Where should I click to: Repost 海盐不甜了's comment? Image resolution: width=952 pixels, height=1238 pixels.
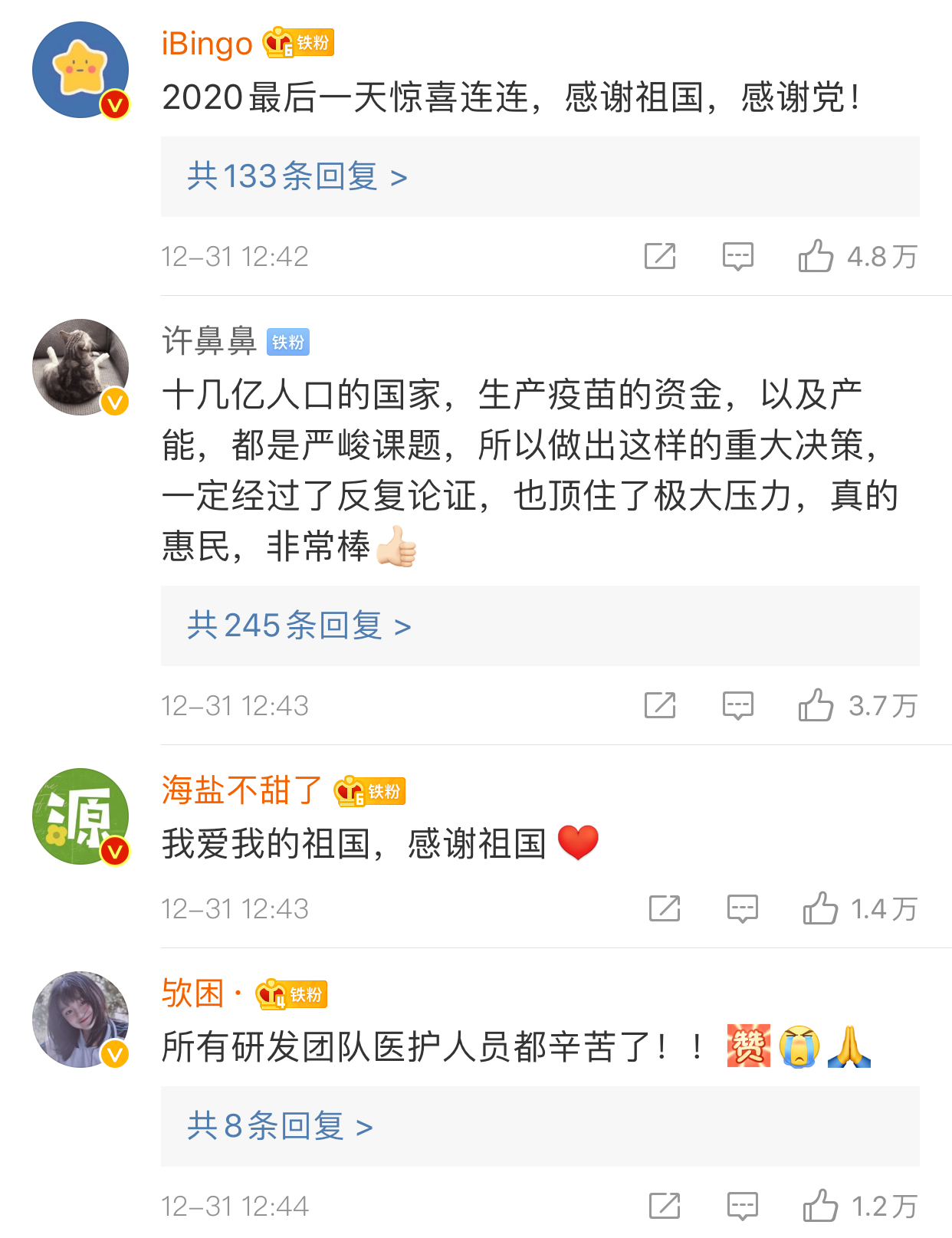tap(665, 908)
